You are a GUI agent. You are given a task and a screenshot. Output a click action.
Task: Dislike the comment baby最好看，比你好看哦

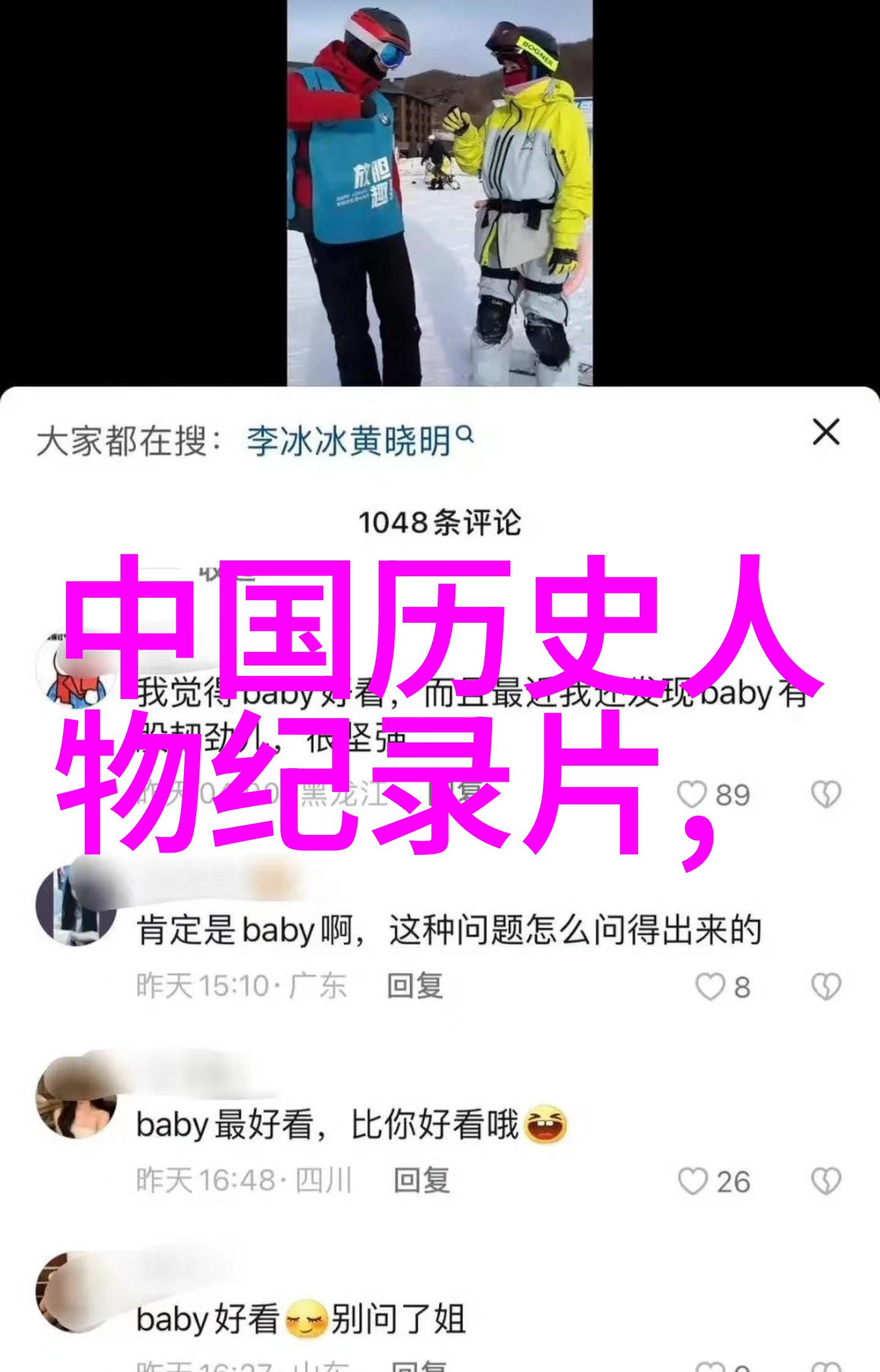point(826,1181)
